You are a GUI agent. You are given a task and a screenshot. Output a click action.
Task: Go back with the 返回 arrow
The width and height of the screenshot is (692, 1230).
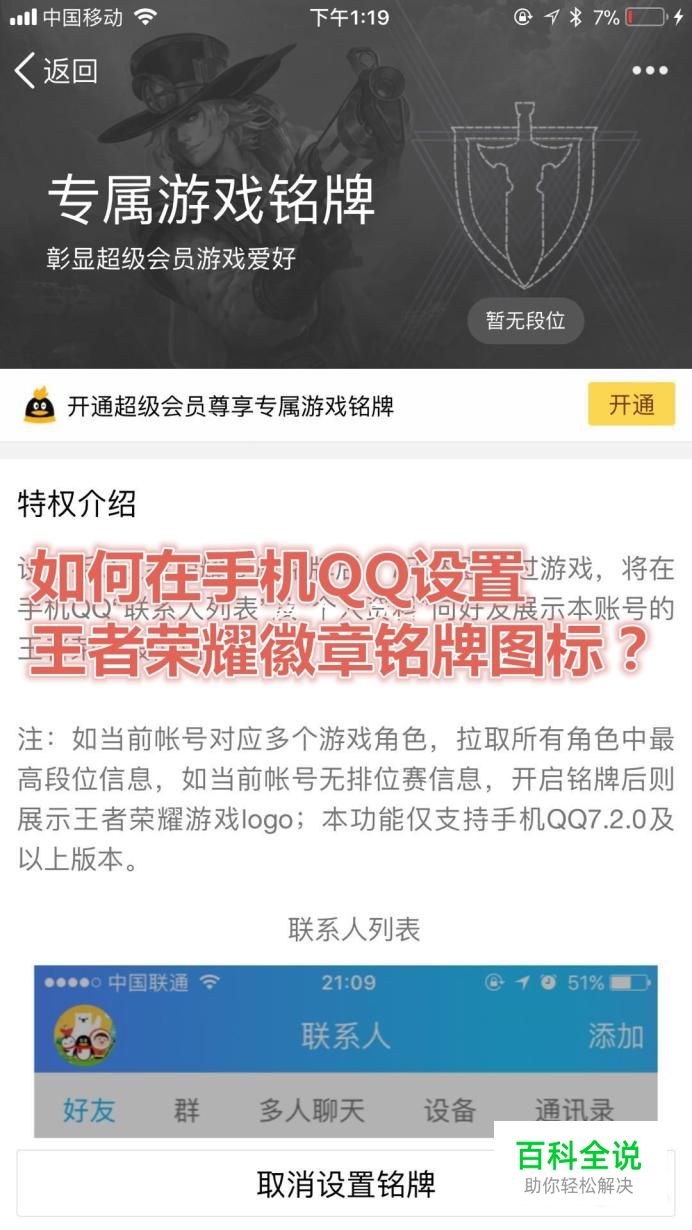[56, 70]
